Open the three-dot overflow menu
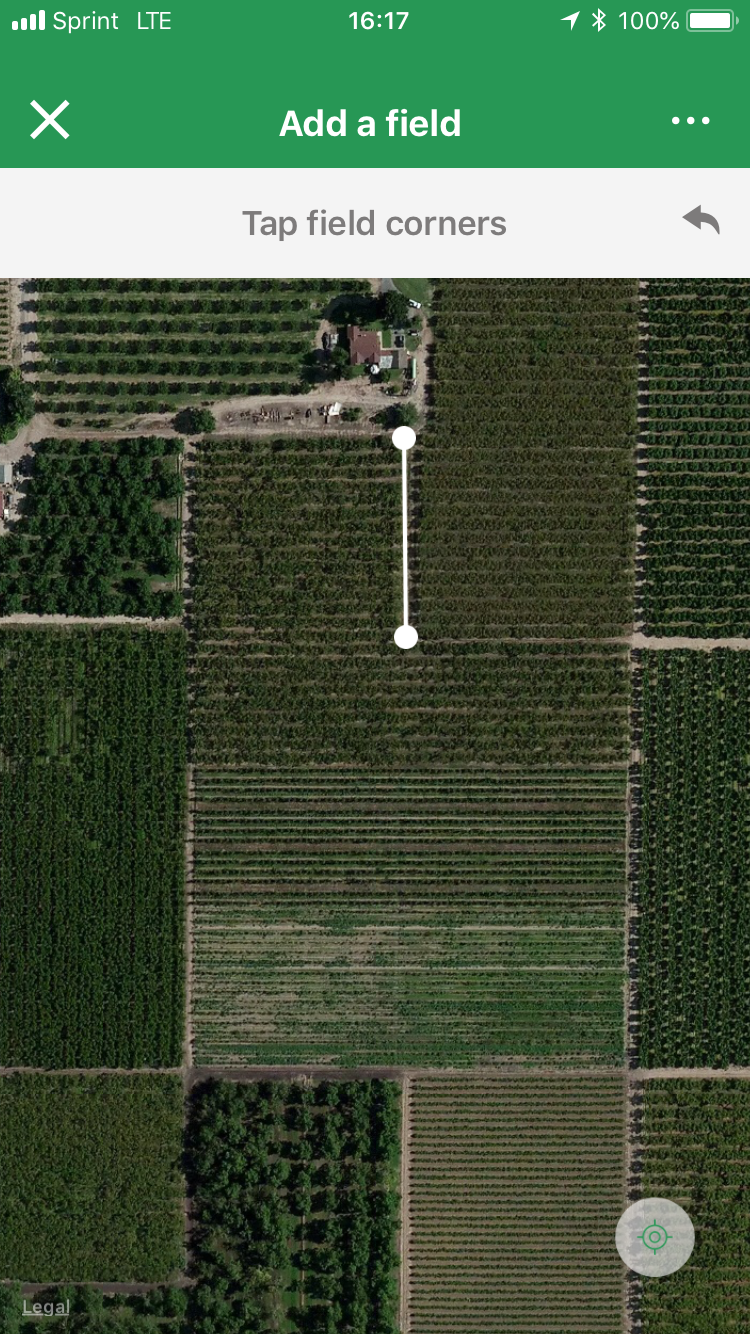750x1334 pixels. (691, 121)
